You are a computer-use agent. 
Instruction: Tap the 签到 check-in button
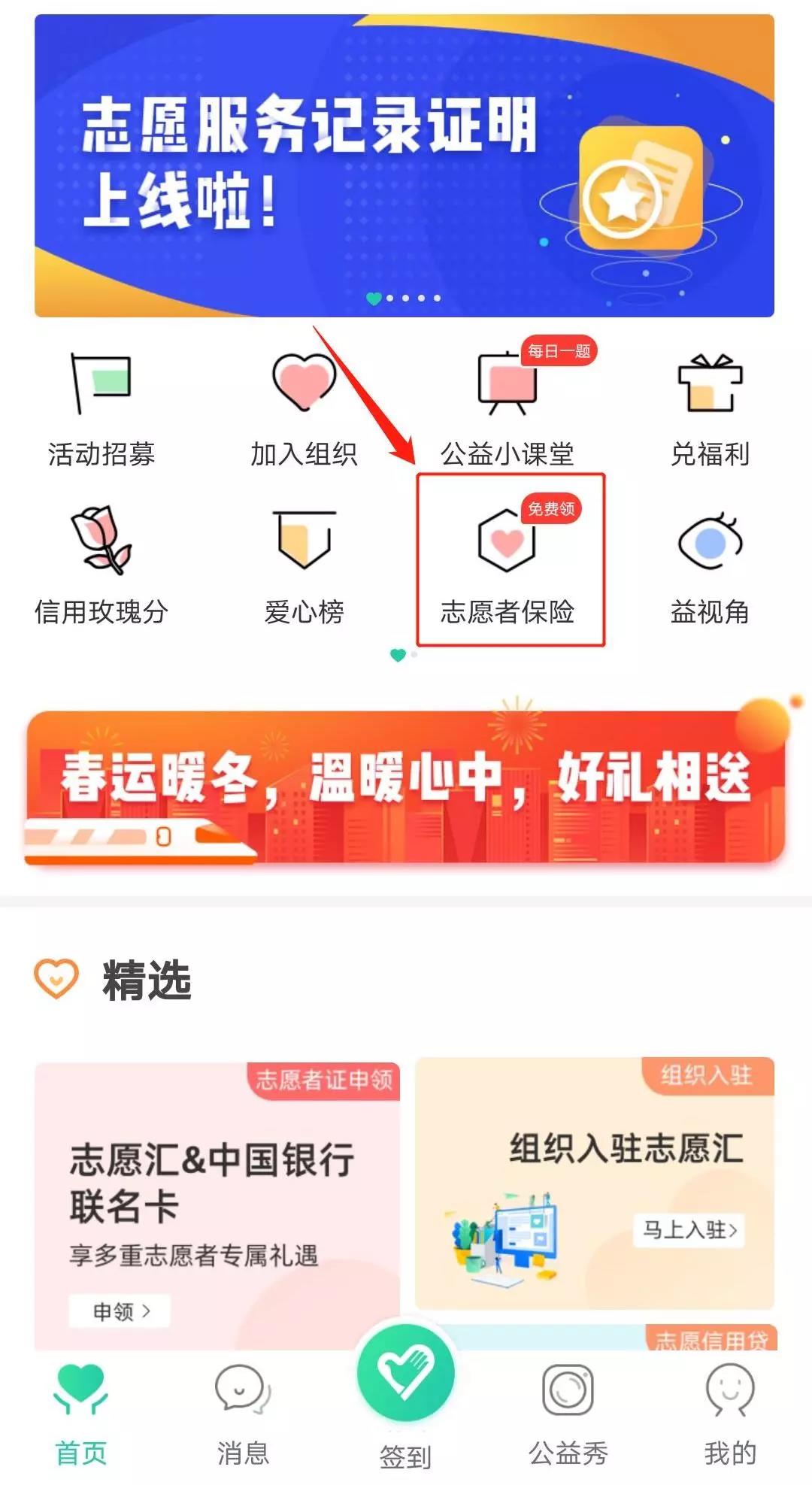point(406,1376)
